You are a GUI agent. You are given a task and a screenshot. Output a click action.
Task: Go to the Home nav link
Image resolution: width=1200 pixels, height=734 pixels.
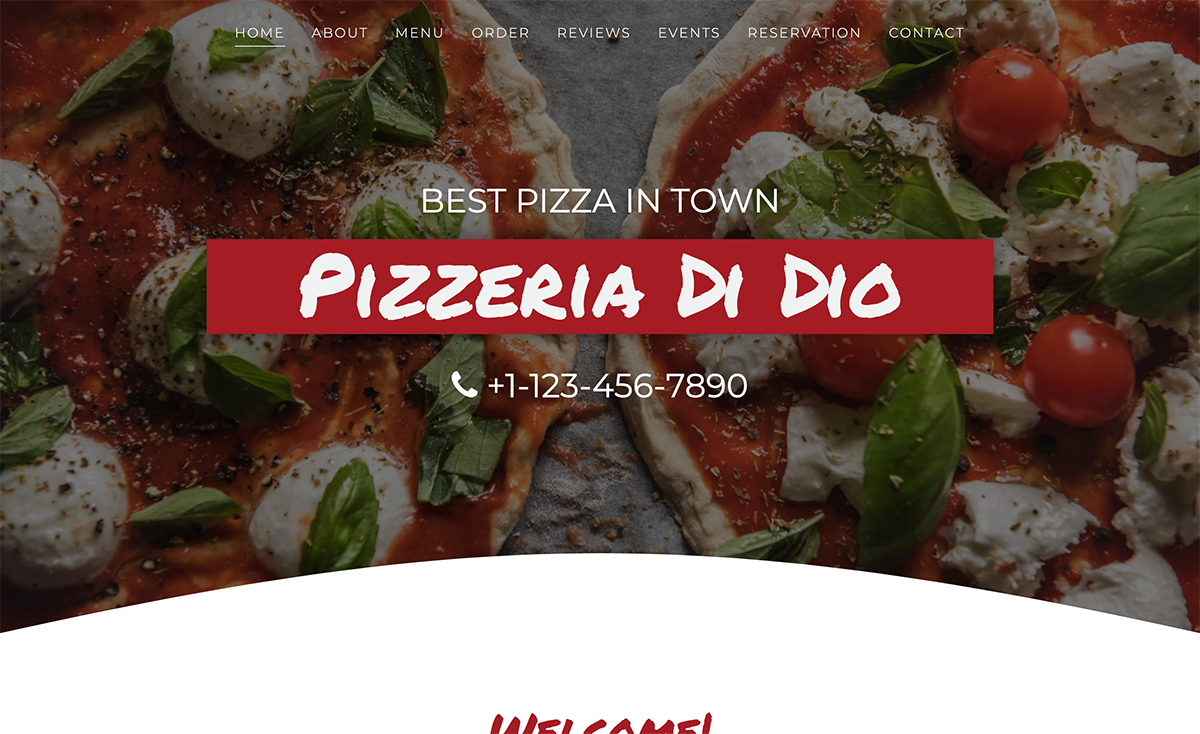(260, 33)
